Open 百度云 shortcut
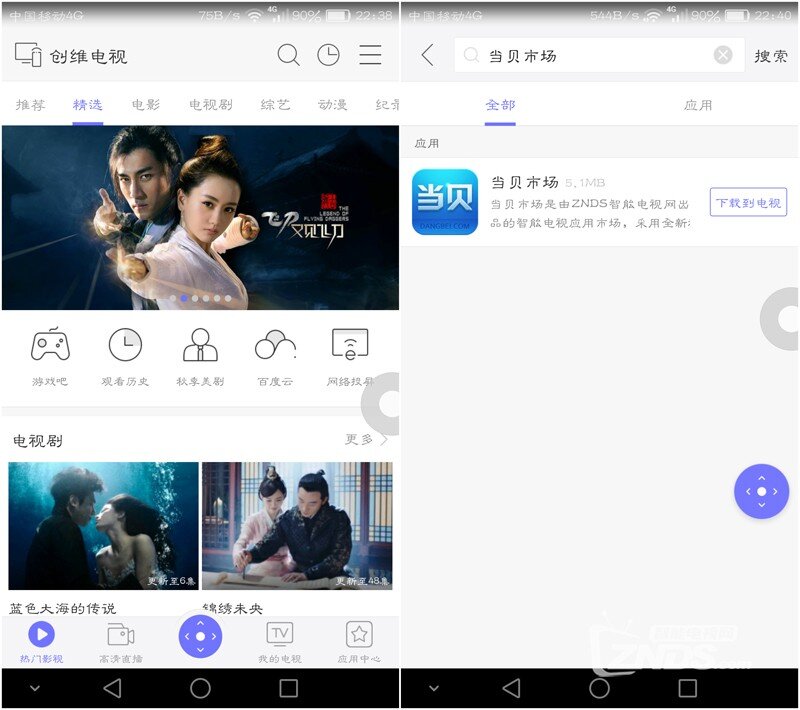 tap(275, 355)
